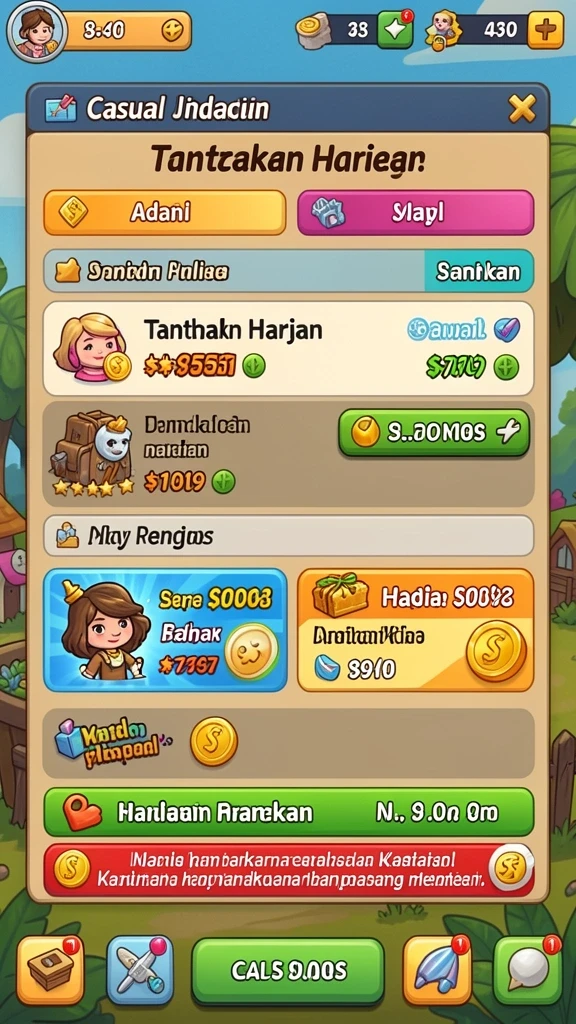Viewport: 576px width, 1024px height.
Task: Close the Casual Jindaciin dialog
Action: [522, 108]
